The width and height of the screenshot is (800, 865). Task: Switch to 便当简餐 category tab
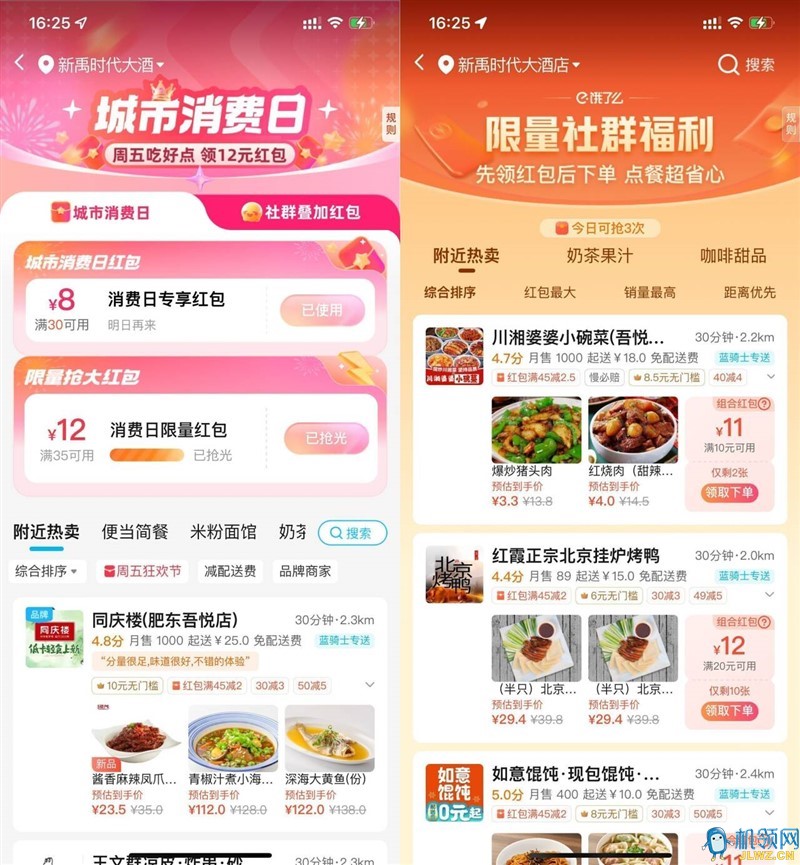click(135, 532)
